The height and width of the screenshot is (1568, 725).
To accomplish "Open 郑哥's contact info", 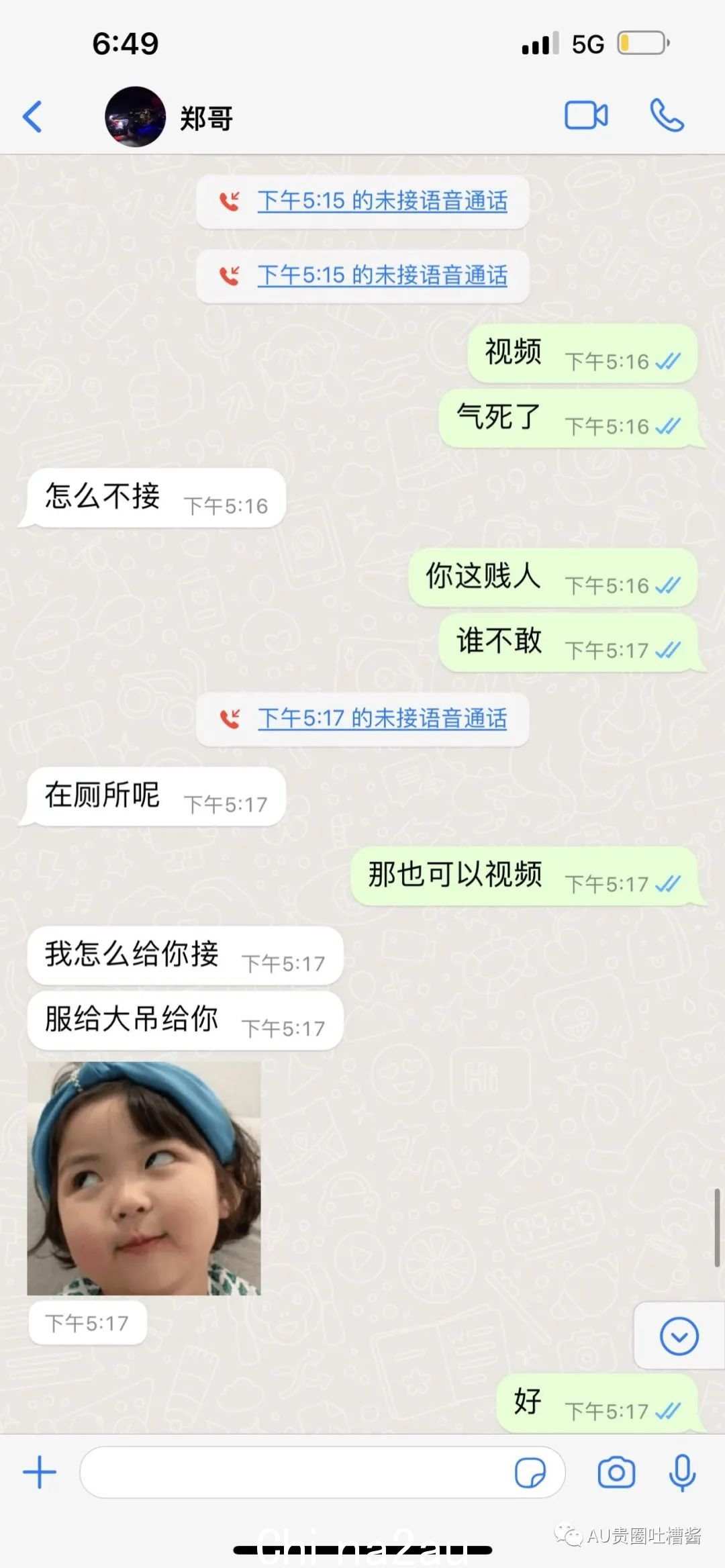I will tap(206, 118).
